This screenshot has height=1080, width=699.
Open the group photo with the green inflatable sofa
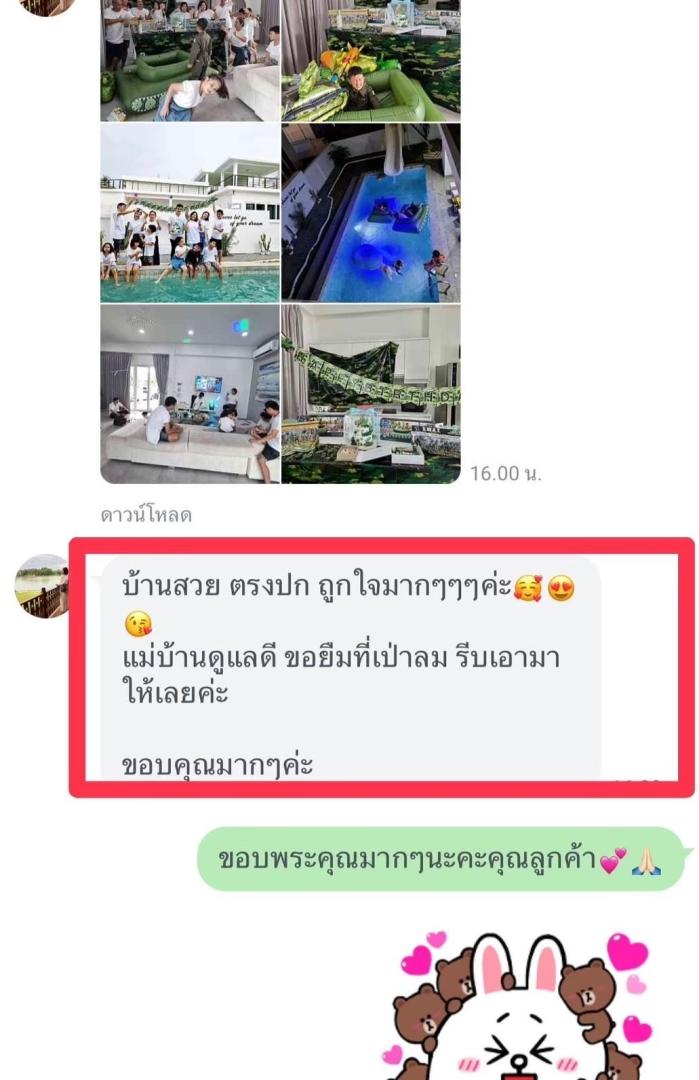tap(190, 60)
